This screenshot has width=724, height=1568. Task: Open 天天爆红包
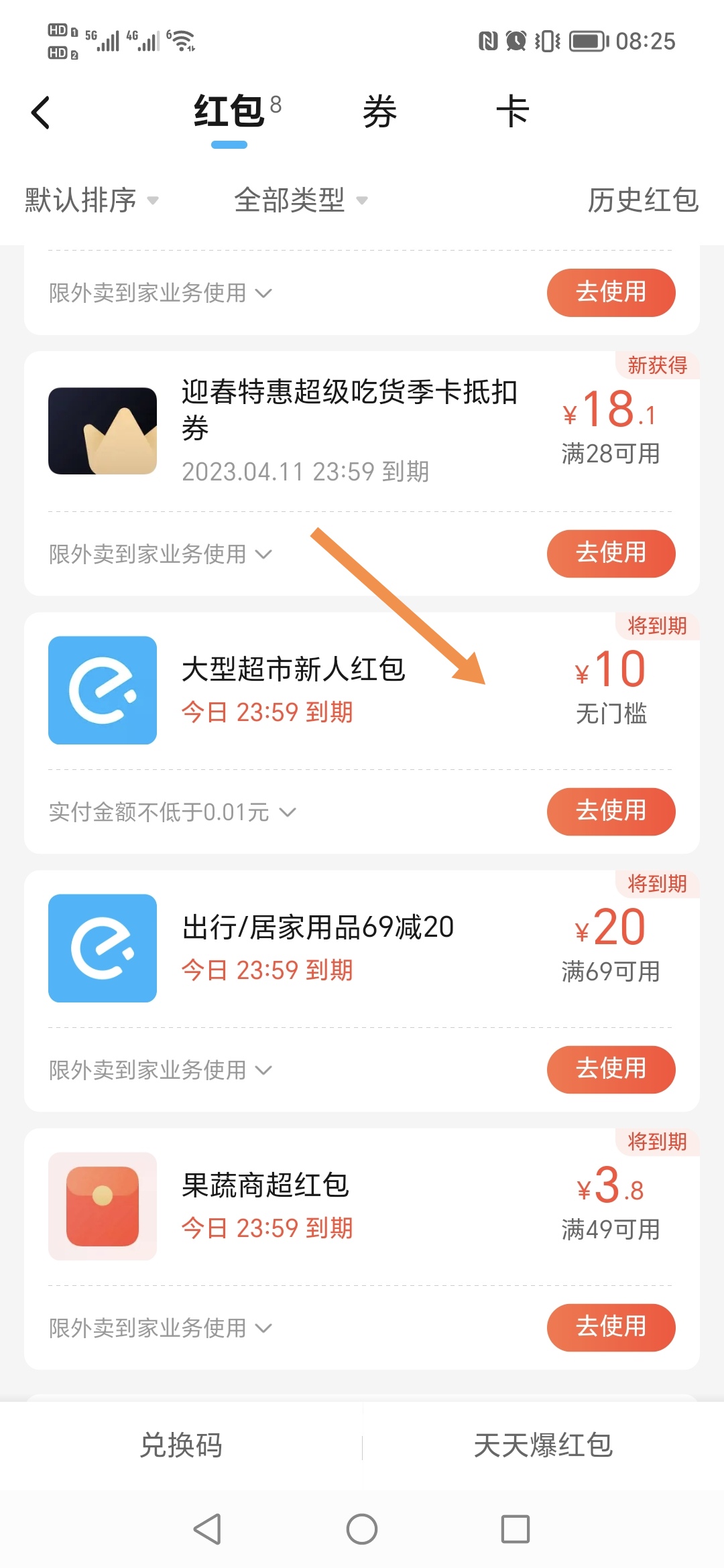coord(543,1445)
